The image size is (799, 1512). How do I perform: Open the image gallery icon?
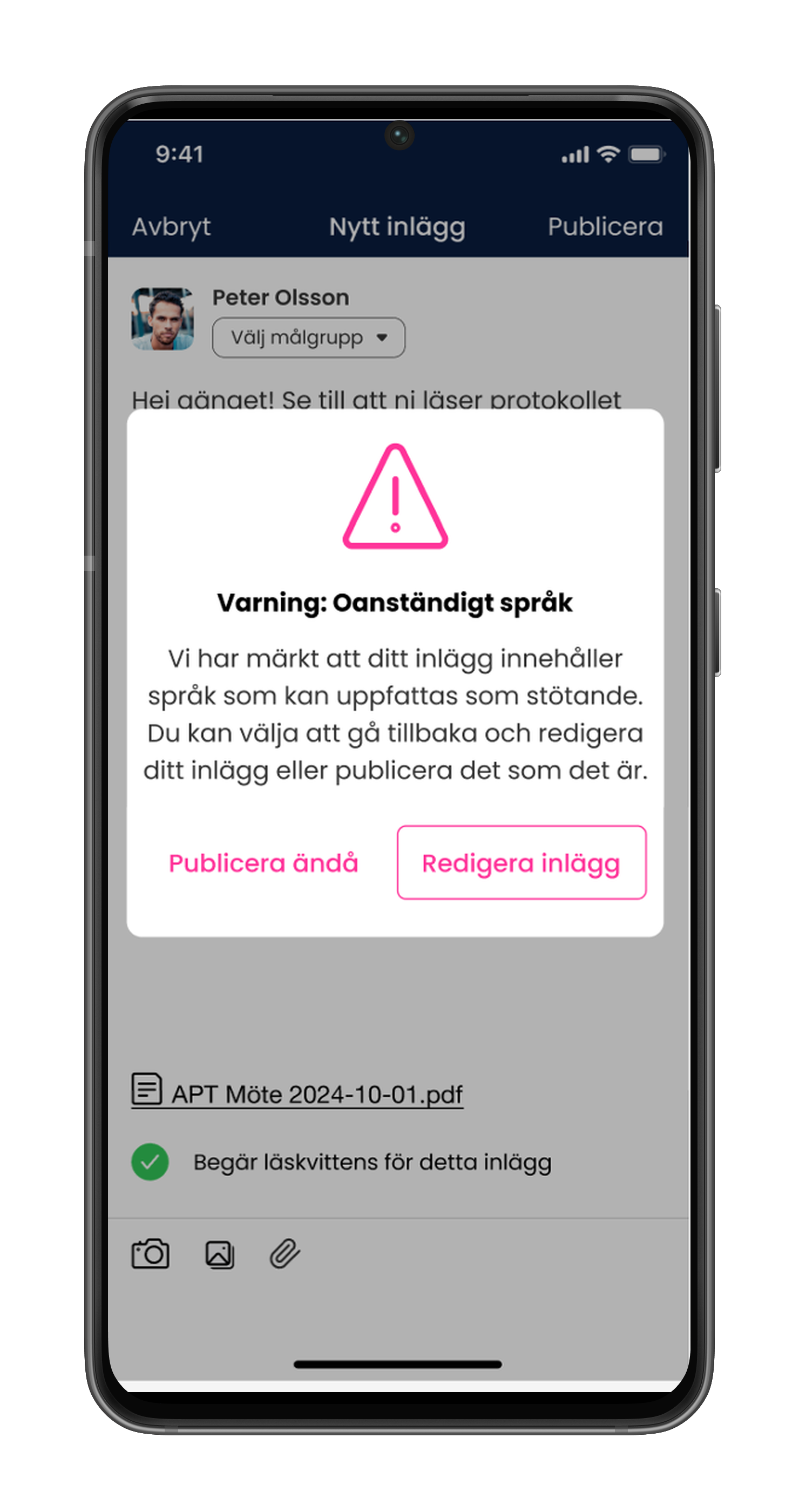pyautogui.click(x=220, y=1255)
